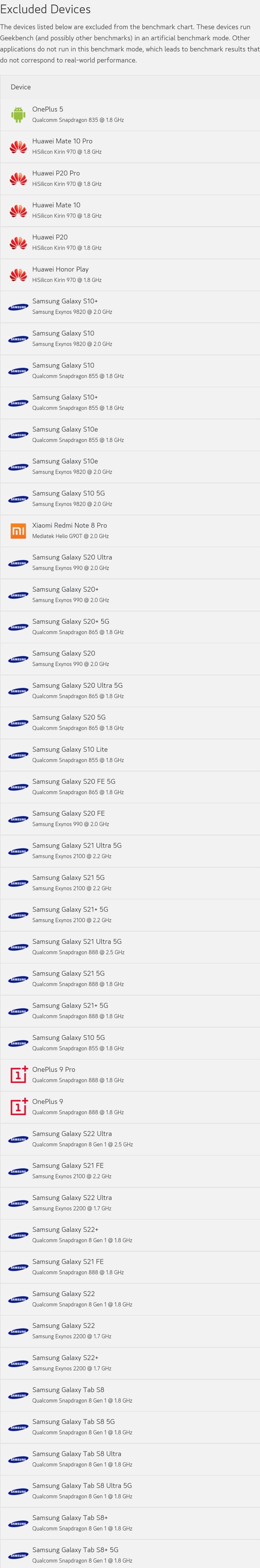The width and height of the screenshot is (260, 1568).
Task: Open Xiaomi Redmi Note 8 Pro entry
Action: pos(130,531)
